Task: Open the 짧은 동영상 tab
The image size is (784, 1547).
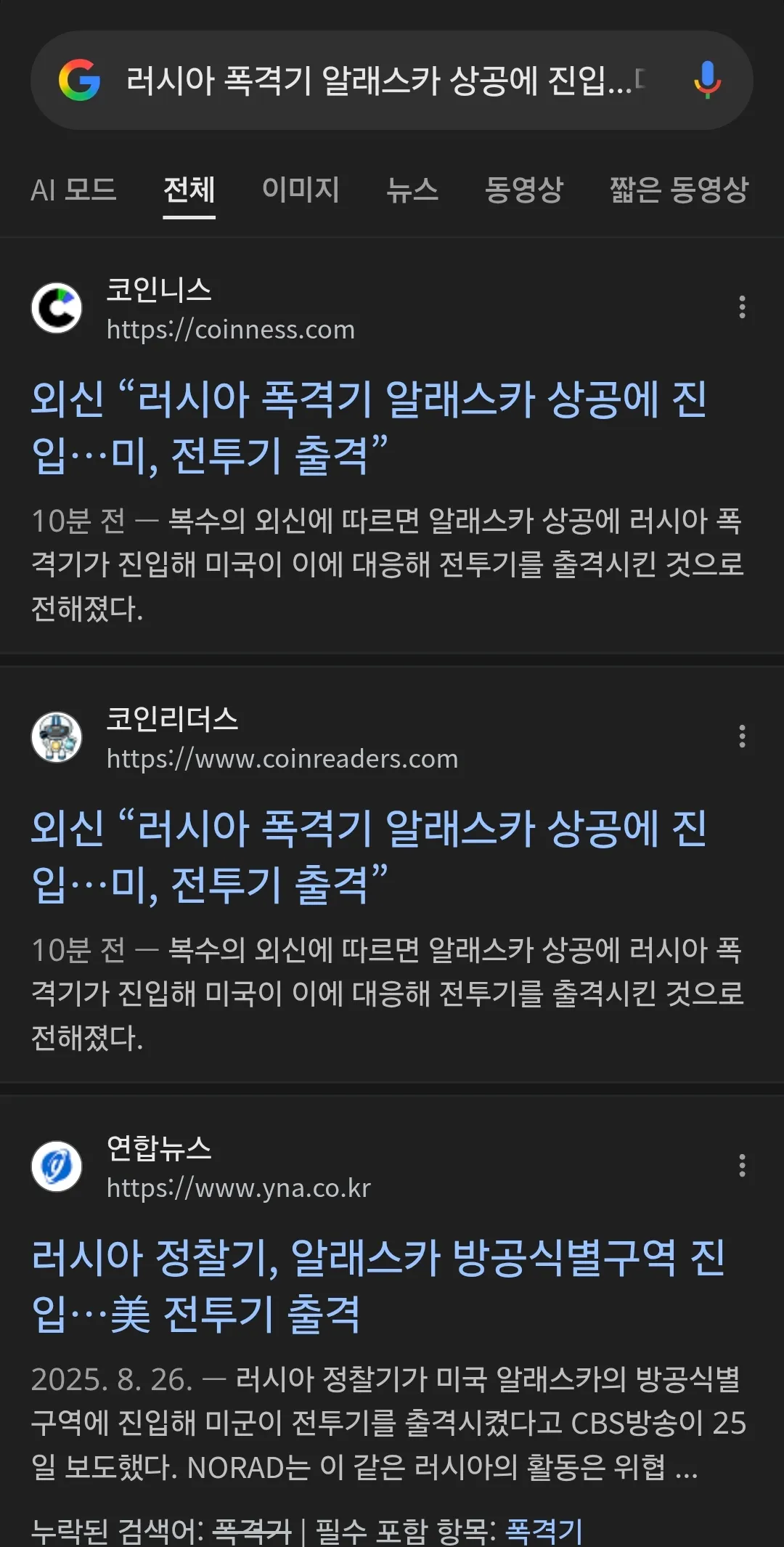Action: pos(679,190)
